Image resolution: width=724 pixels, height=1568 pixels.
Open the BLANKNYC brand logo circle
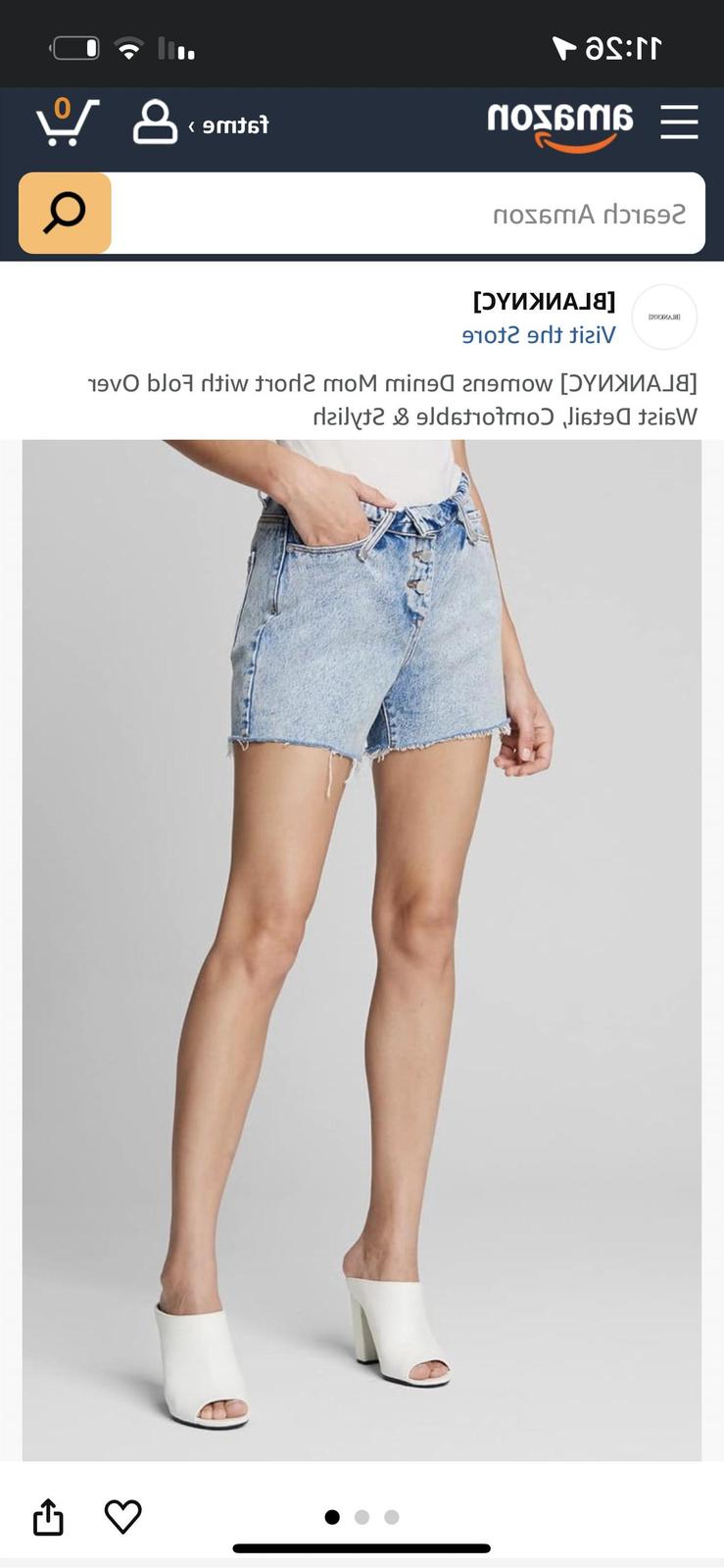[x=664, y=318]
